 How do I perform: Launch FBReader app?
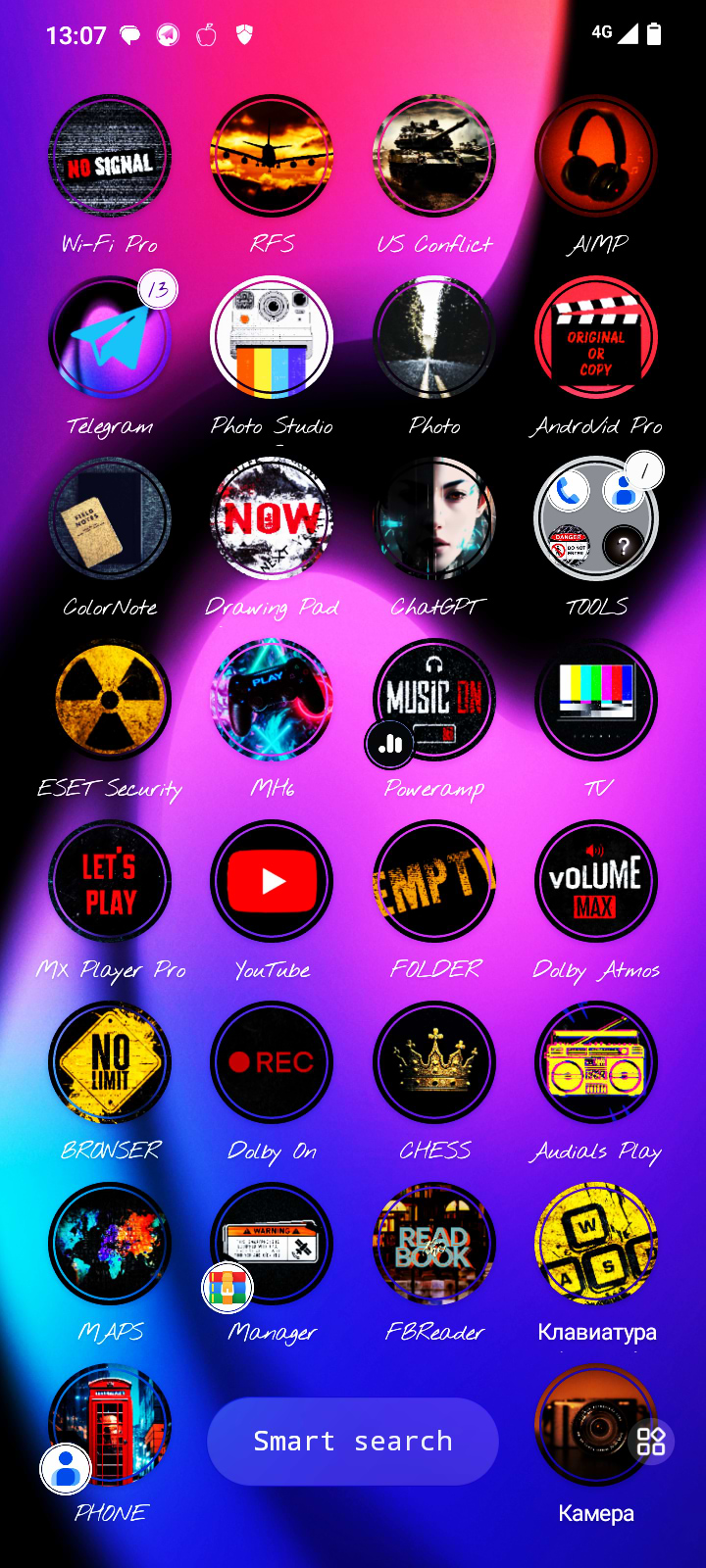[434, 1245]
